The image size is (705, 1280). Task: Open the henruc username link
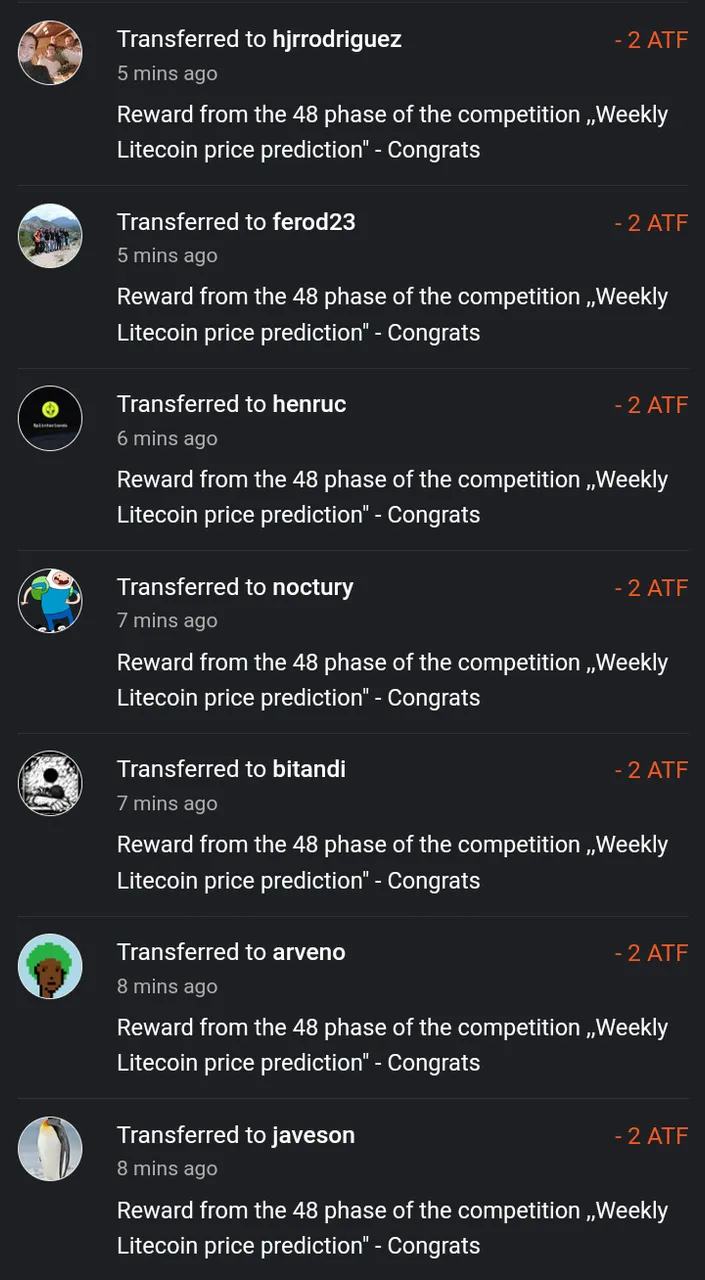pyautogui.click(x=309, y=404)
